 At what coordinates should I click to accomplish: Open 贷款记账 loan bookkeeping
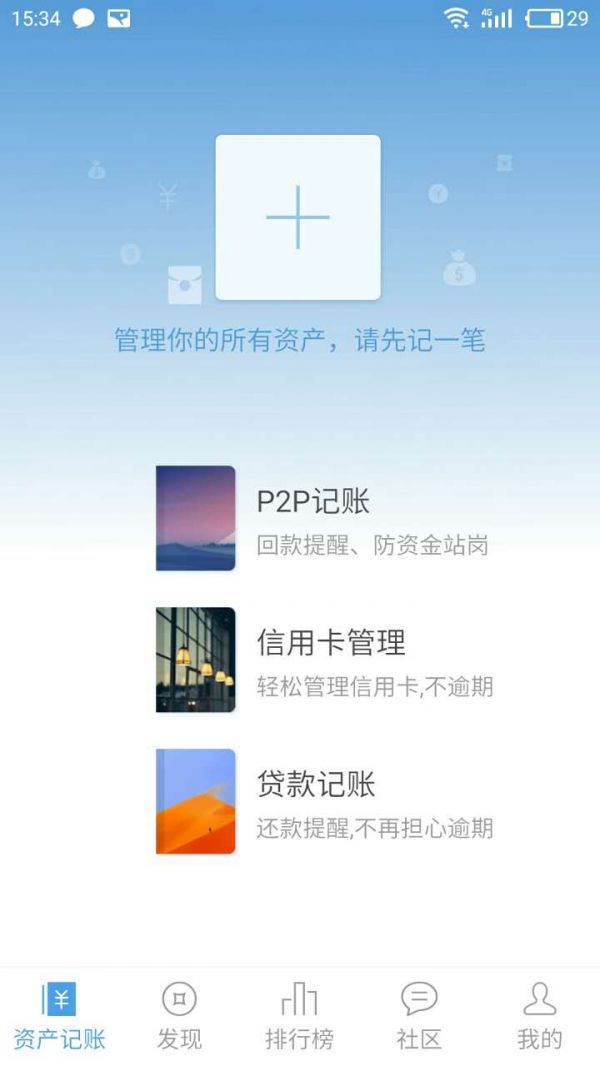(325, 801)
